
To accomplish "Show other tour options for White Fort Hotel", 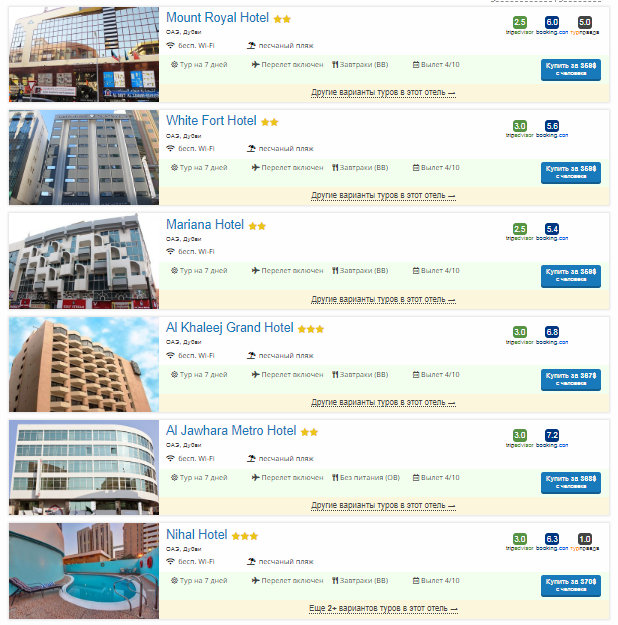I will point(383,195).
